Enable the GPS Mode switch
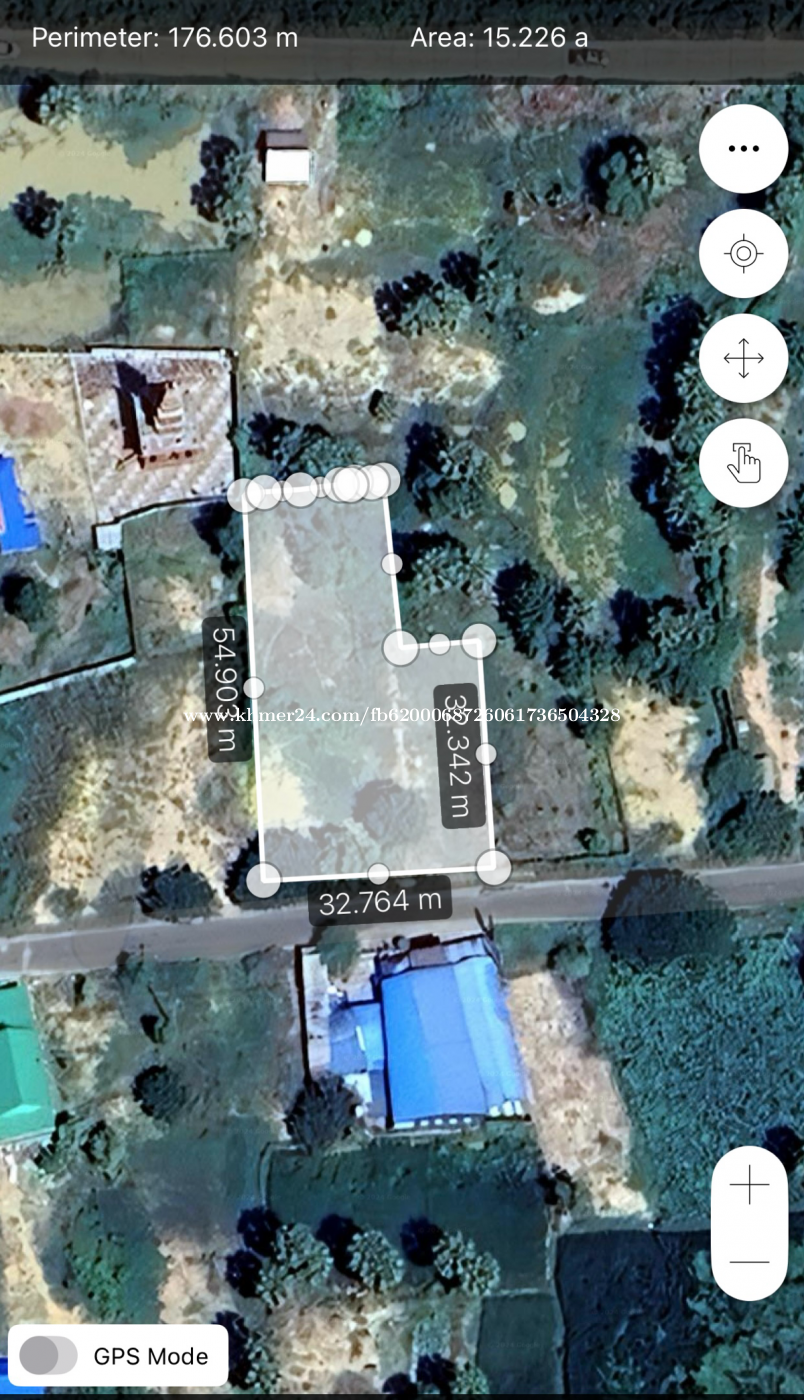 [49, 1356]
